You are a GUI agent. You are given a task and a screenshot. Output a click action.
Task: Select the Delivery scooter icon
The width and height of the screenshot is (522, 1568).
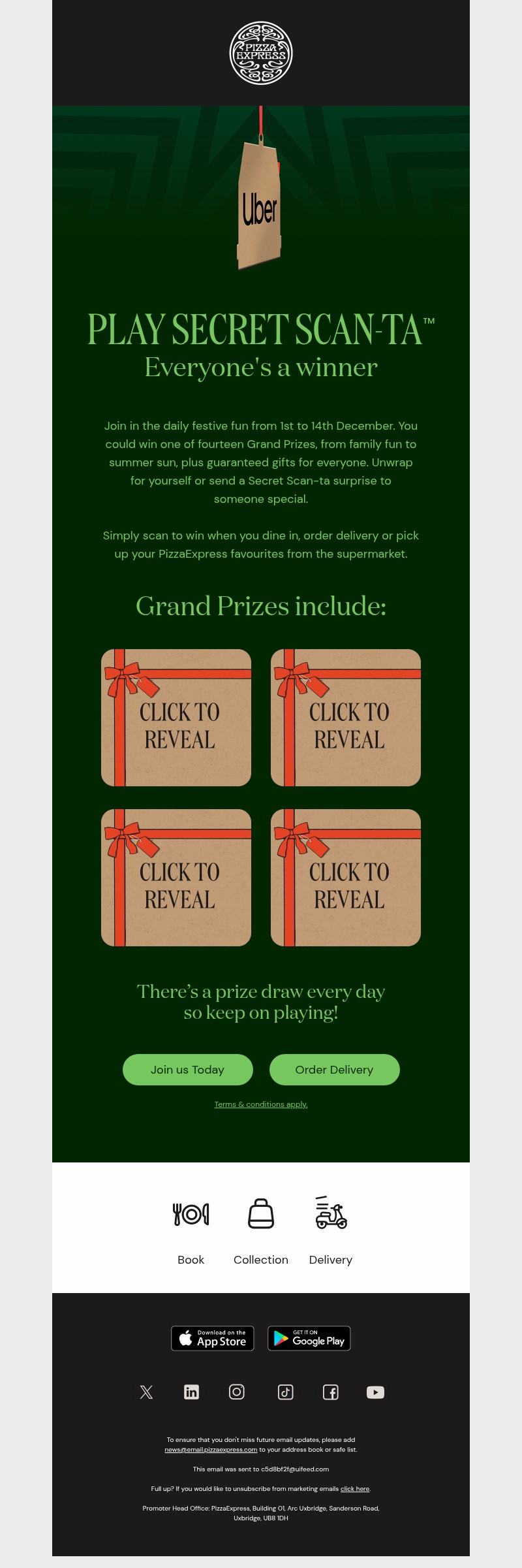coord(331,1213)
